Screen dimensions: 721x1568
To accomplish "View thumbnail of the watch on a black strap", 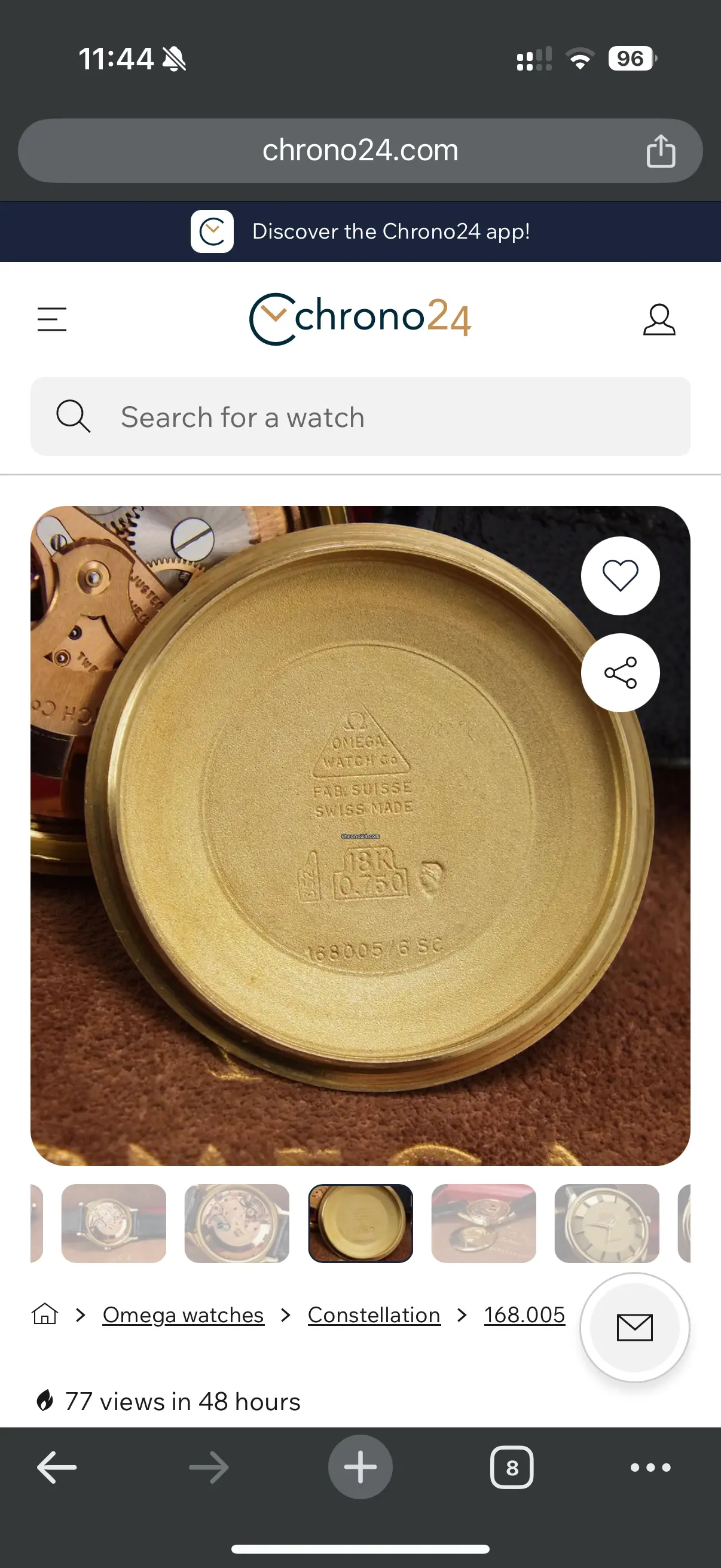I will tap(114, 1223).
